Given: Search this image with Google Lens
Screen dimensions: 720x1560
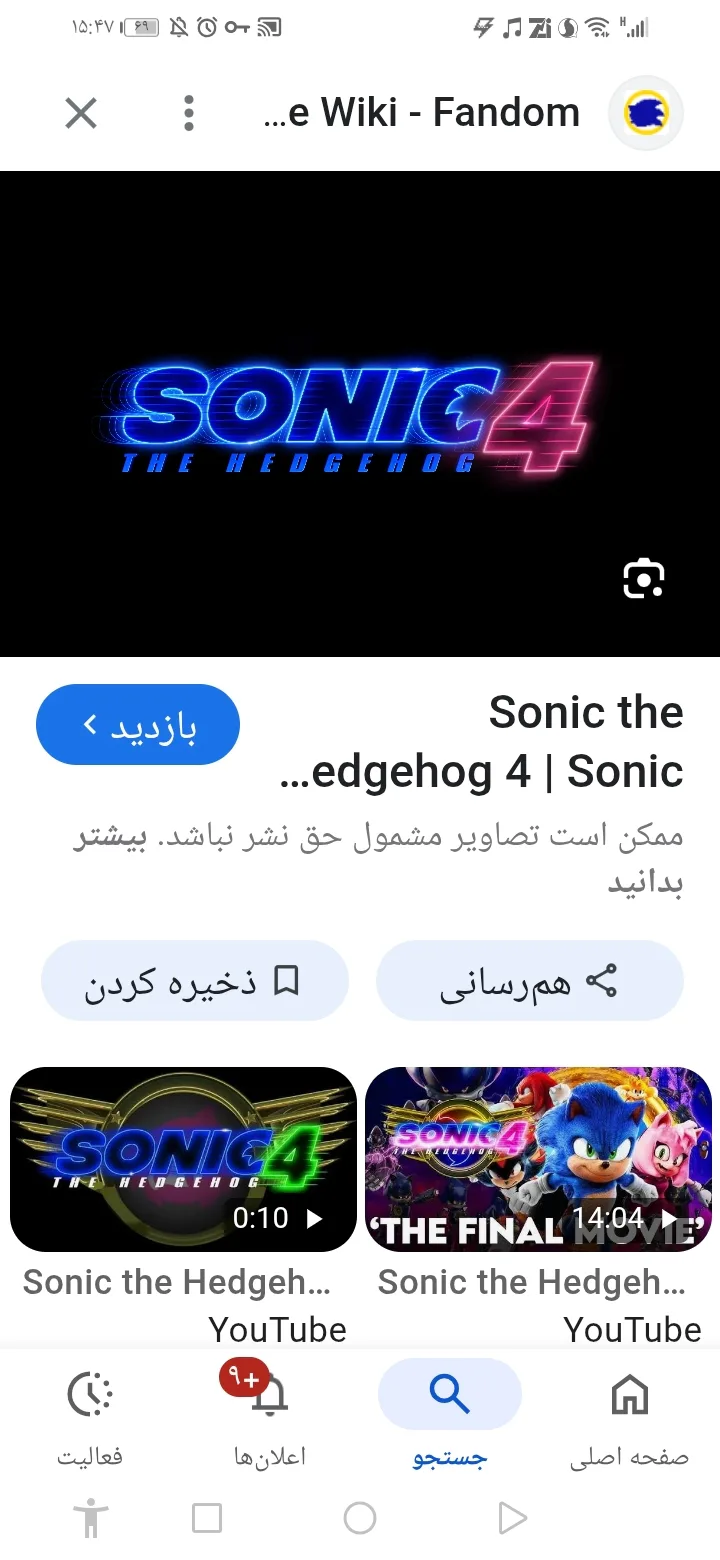Looking at the screenshot, I should [643, 579].
